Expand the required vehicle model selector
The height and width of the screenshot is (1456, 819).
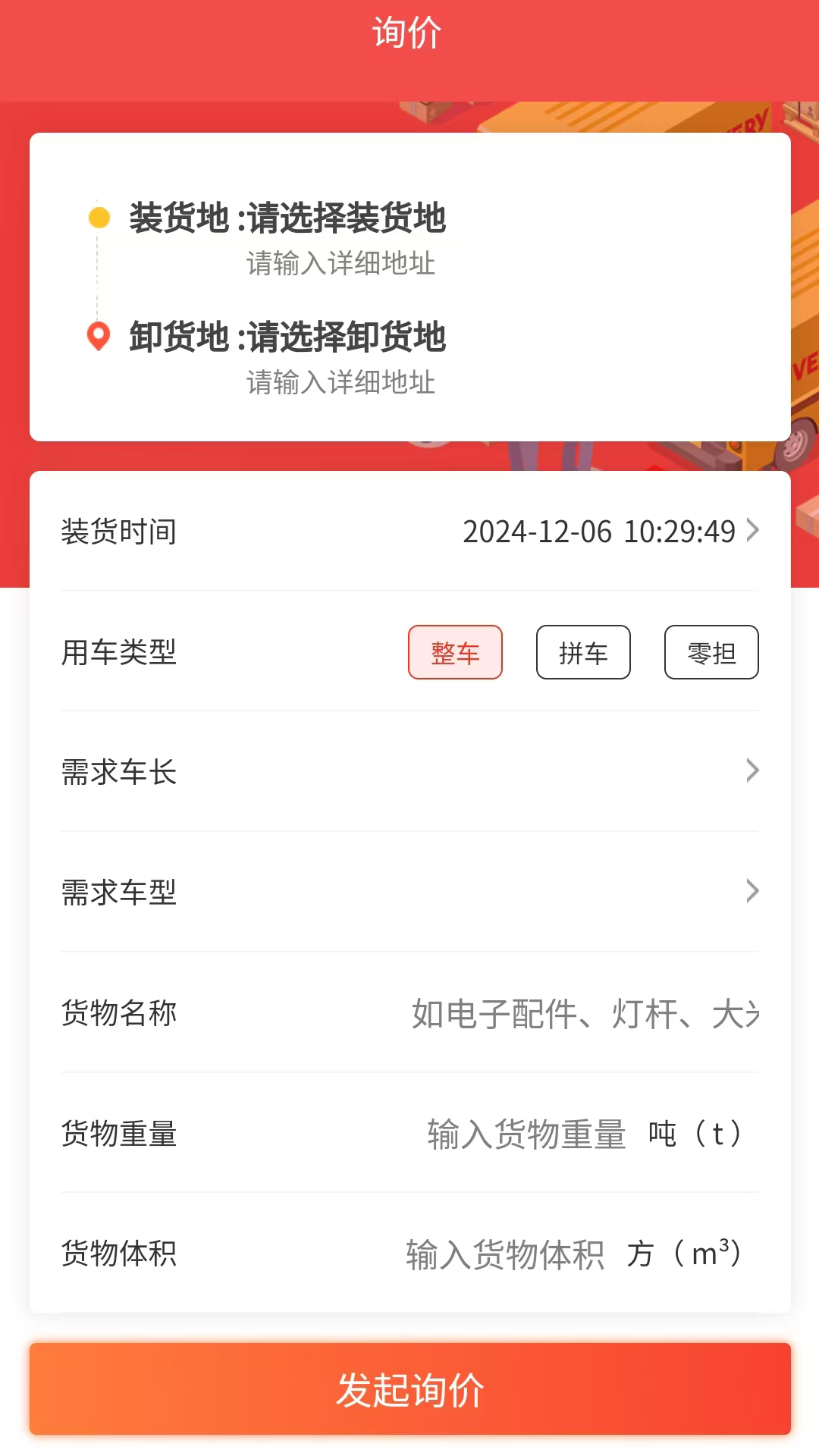point(409,891)
